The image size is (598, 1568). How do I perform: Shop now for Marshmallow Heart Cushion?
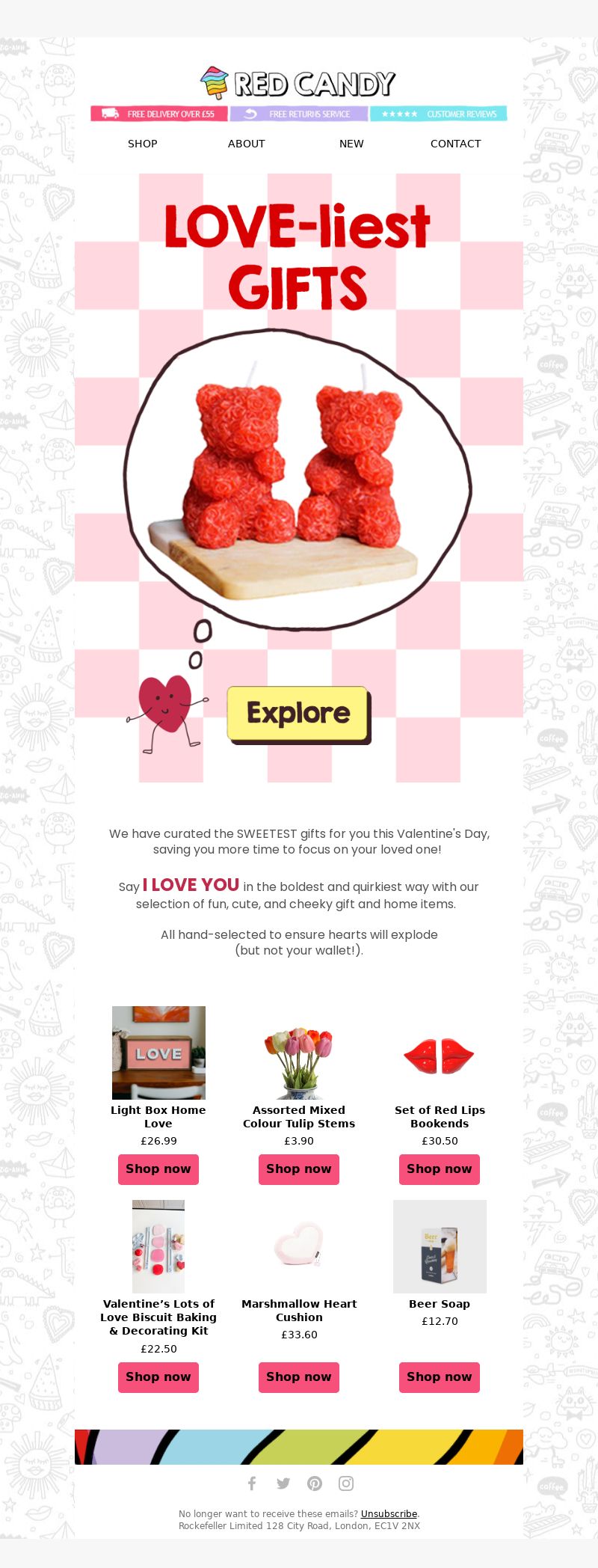coord(299,1376)
